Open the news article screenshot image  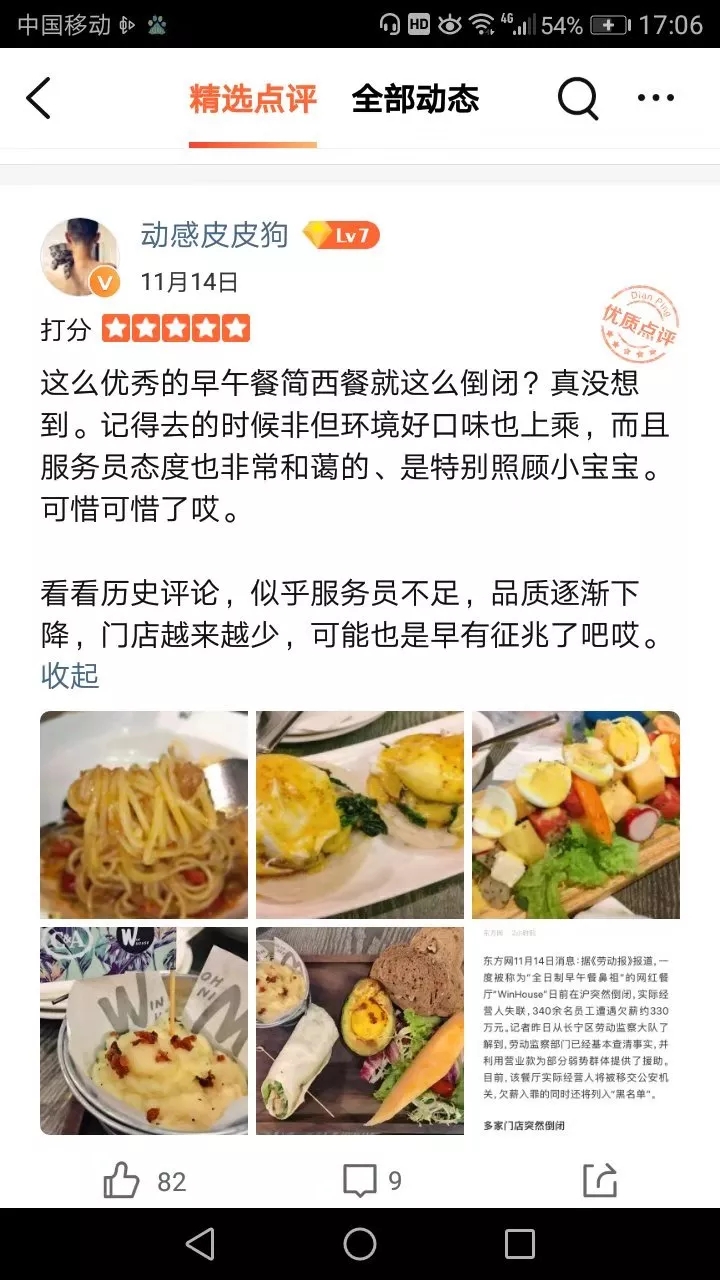point(576,1030)
